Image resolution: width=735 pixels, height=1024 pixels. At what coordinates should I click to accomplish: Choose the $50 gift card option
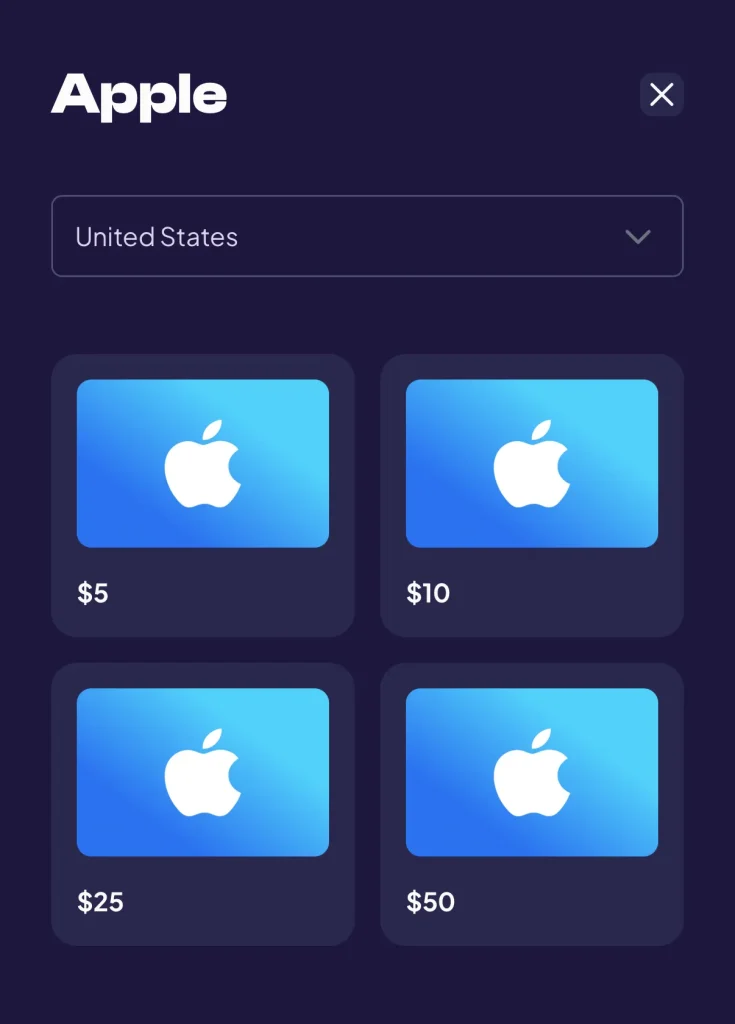point(531,803)
